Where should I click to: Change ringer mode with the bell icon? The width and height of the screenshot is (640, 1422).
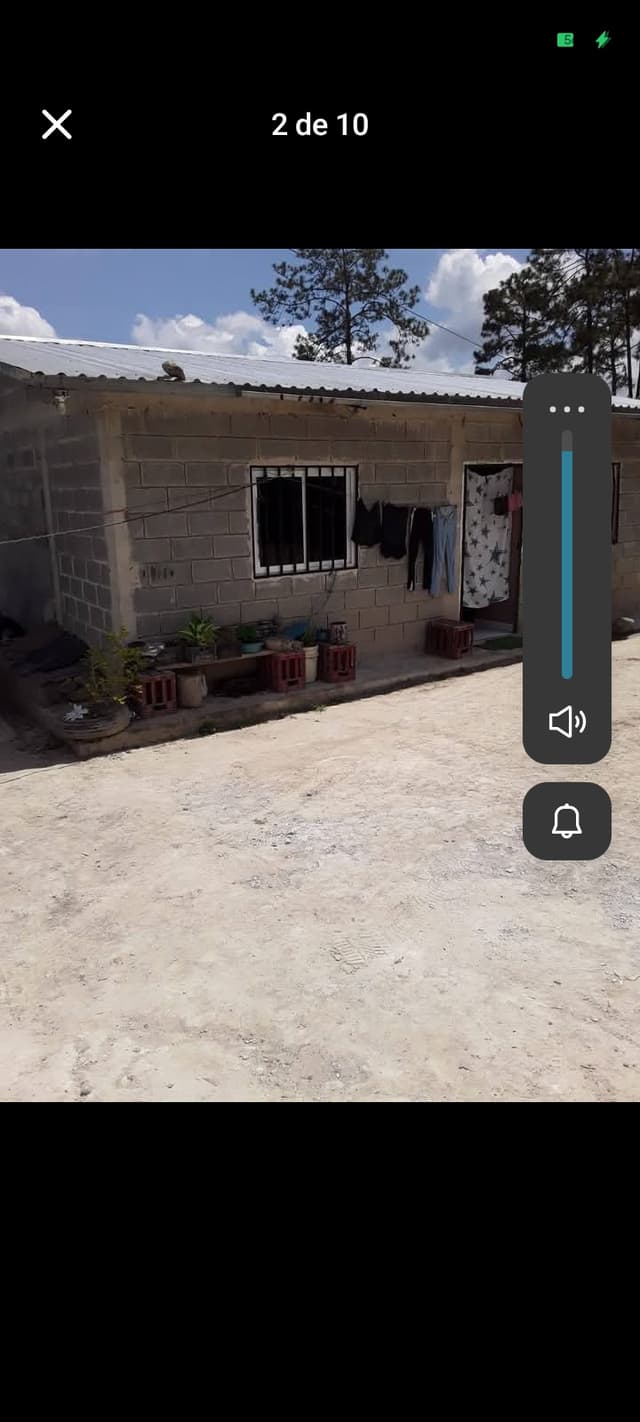[567, 821]
